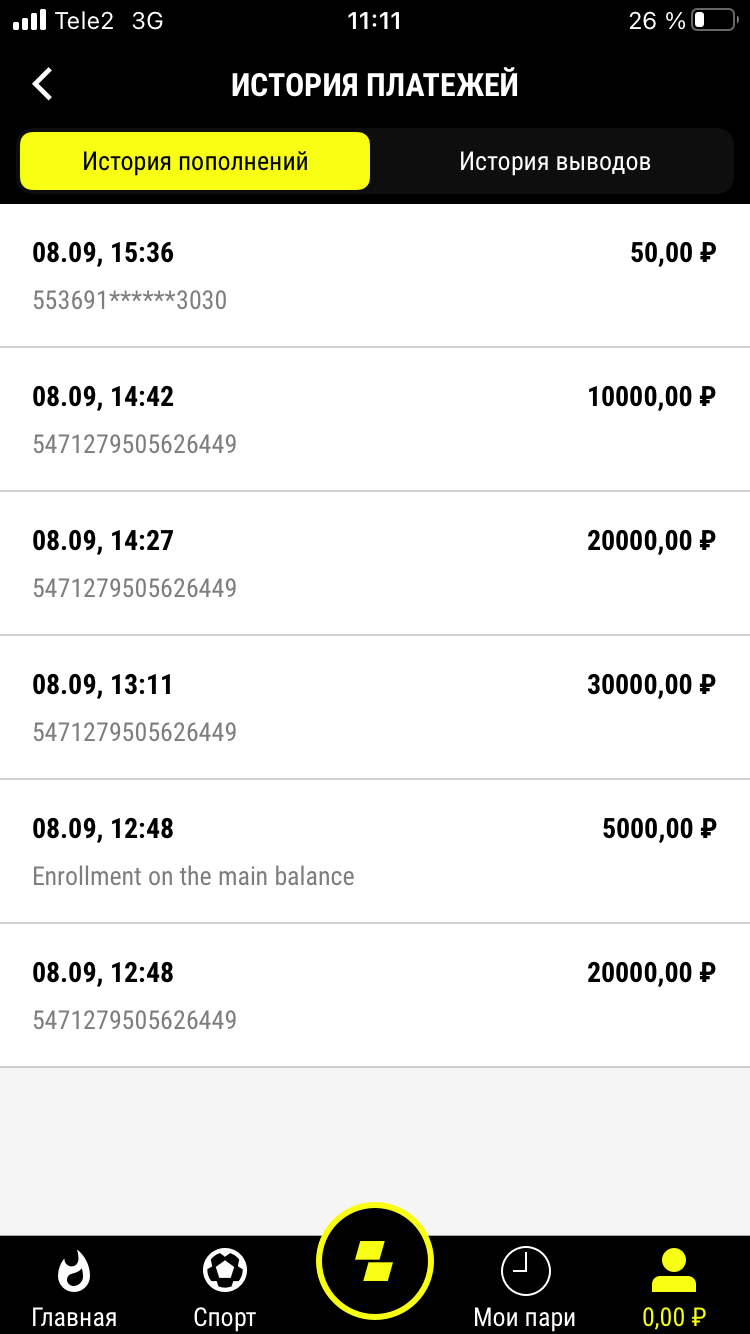This screenshot has height=1334, width=750.
Task: Switch to История выводов tab
Action: [x=555, y=161]
